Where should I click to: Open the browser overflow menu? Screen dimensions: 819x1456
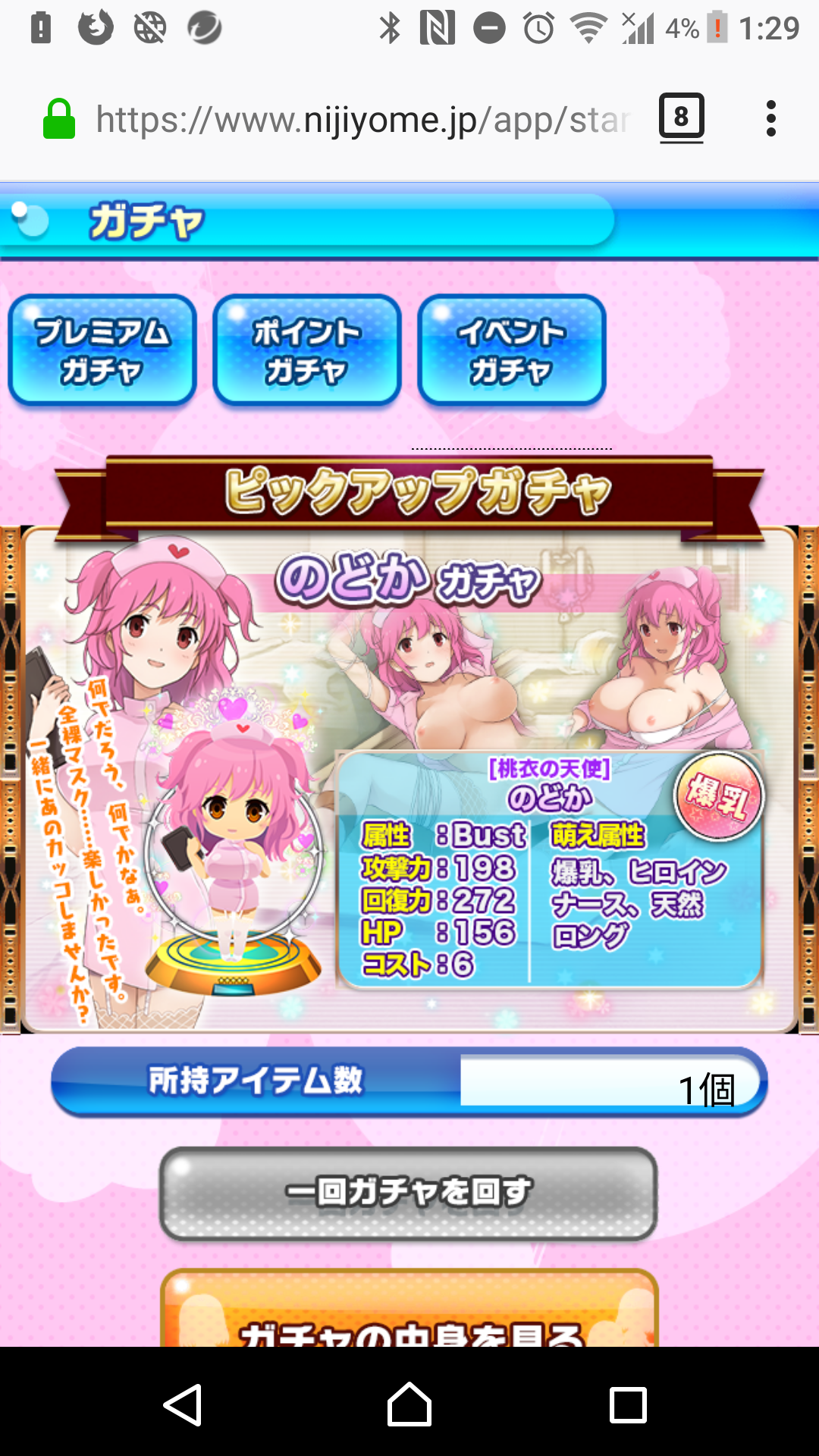[x=771, y=119]
